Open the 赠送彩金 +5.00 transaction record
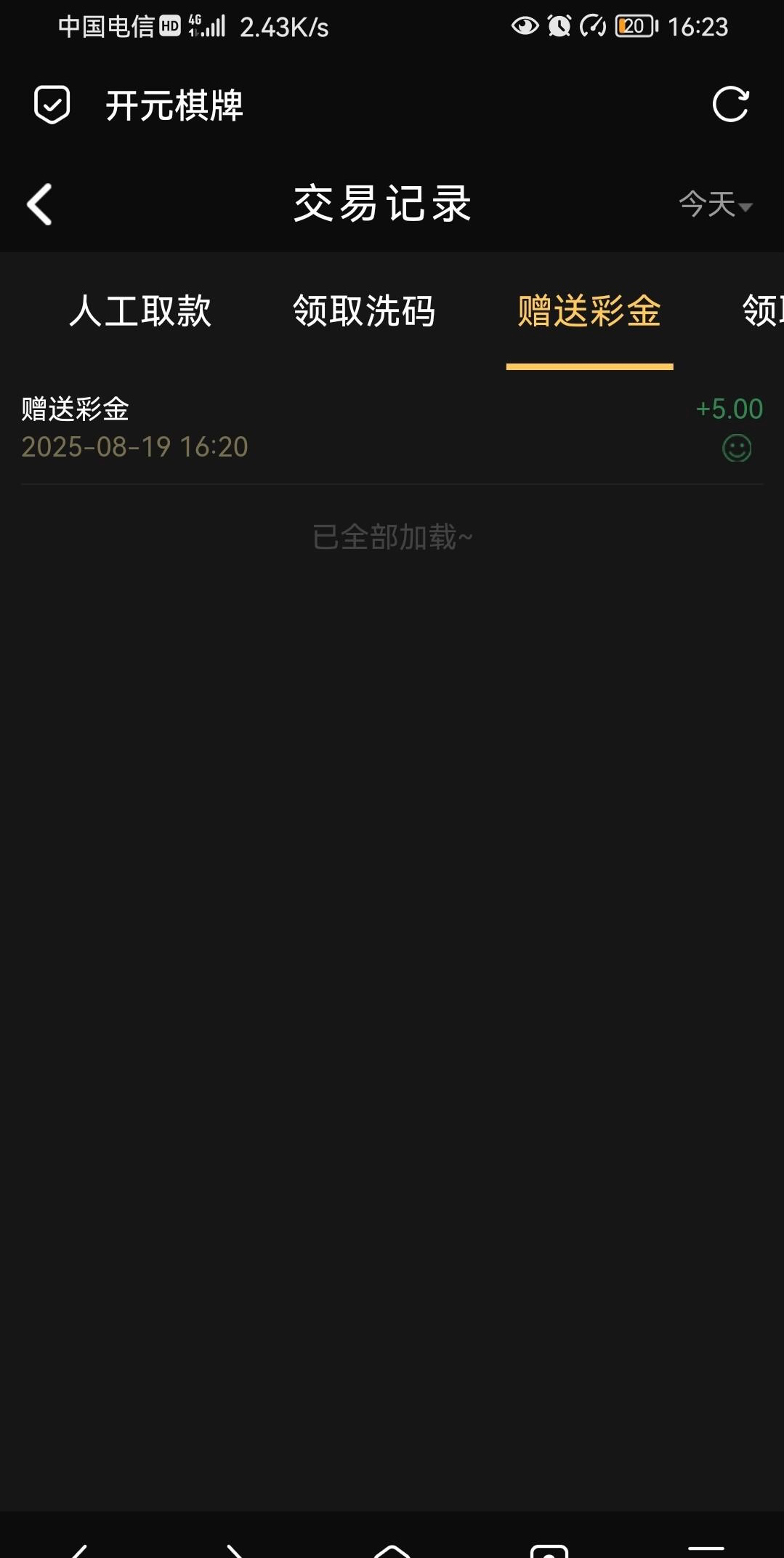This screenshot has height=1558, width=784. point(392,427)
